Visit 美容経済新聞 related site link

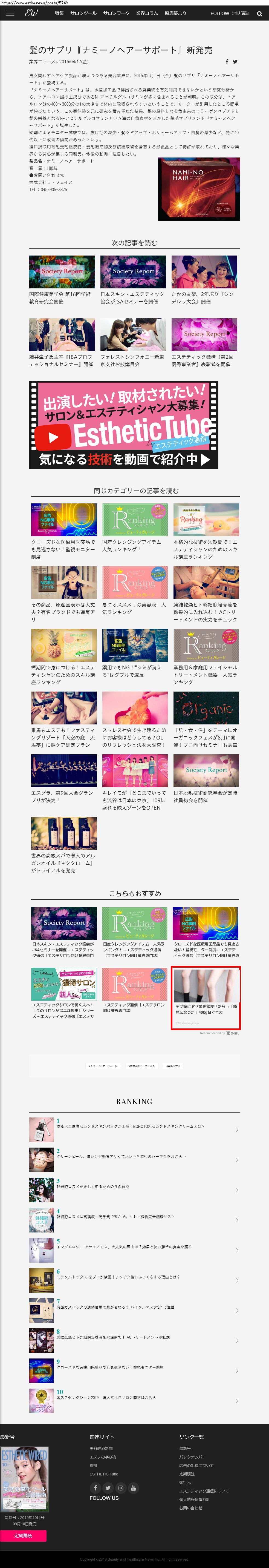click(101, 1448)
